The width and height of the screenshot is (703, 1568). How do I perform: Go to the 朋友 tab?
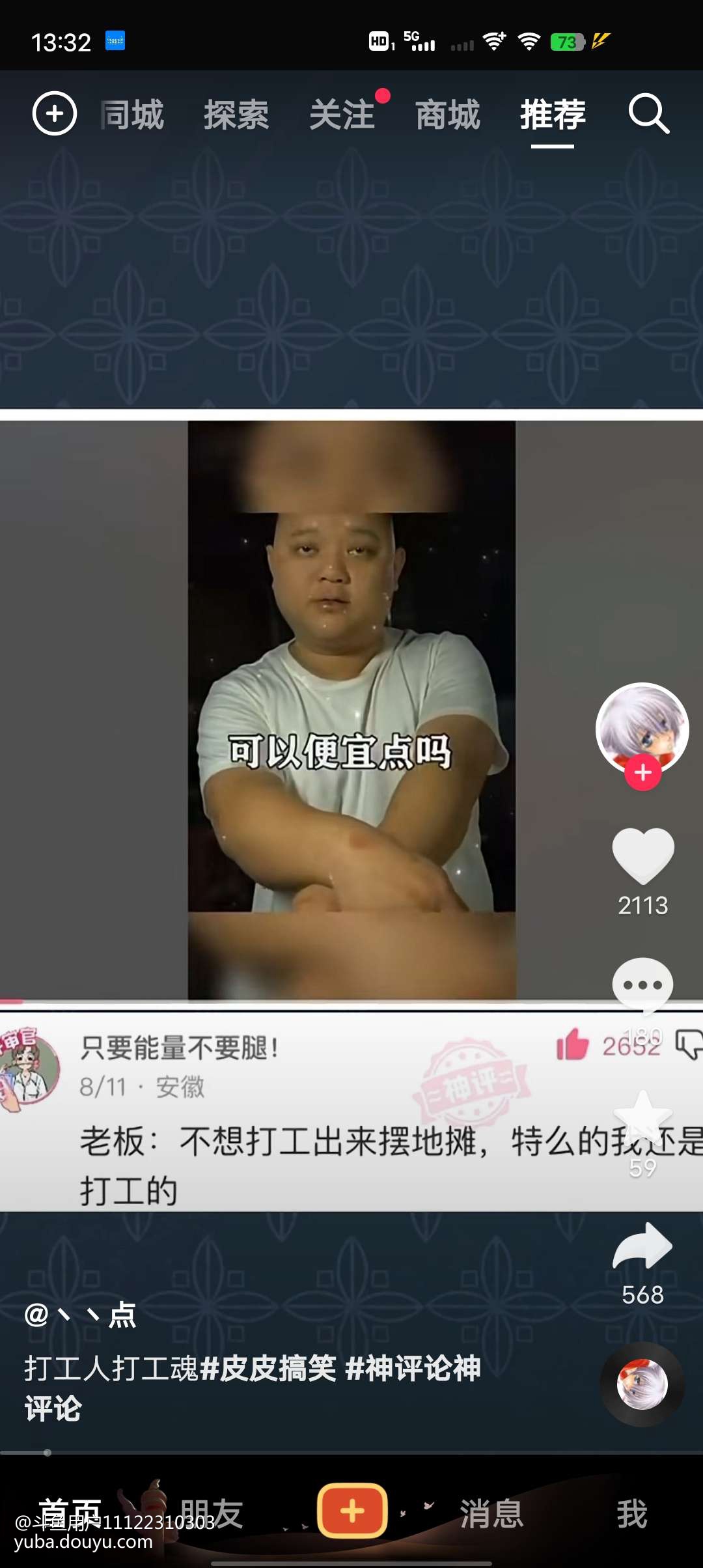[212, 1513]
